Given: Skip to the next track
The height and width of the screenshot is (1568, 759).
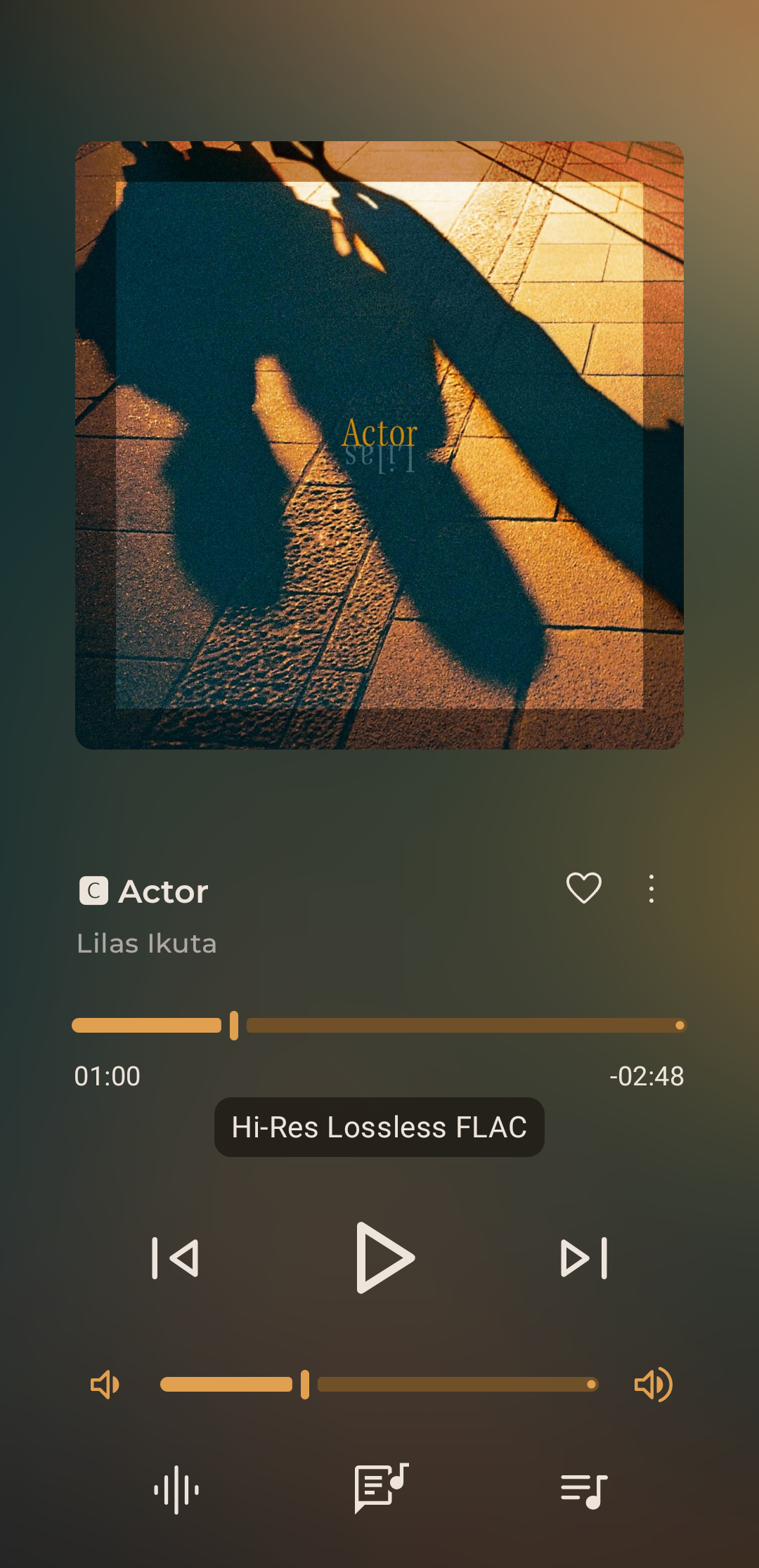Looking at the screenshot, I should [584, 1258].
